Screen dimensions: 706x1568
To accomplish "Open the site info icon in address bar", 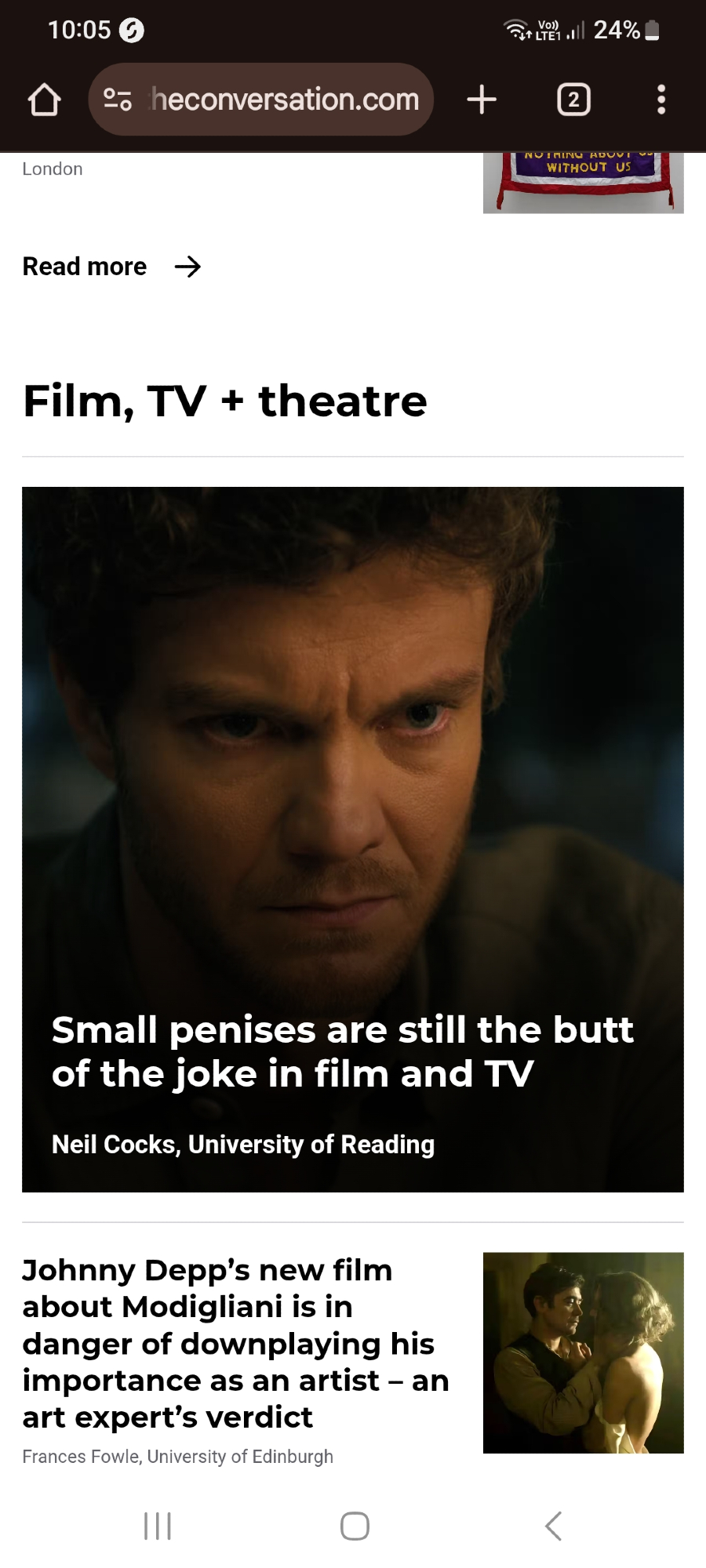I will pos(118,100).
